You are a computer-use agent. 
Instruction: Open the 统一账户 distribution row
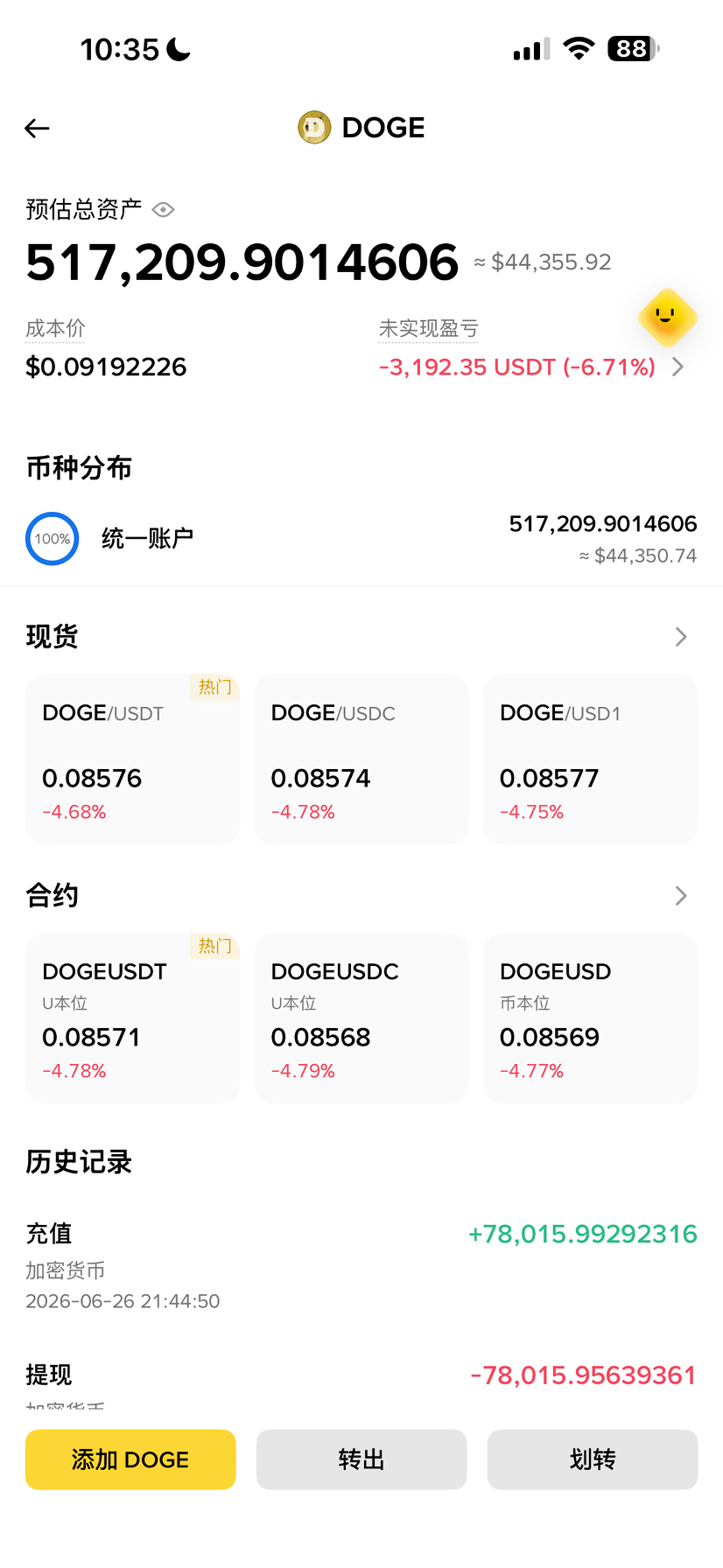[361, 539]
